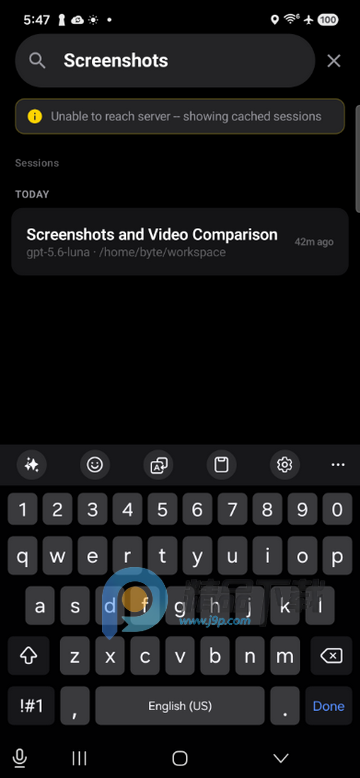
Task: Show more keyboard toolbar options
Action: [338, 464]
